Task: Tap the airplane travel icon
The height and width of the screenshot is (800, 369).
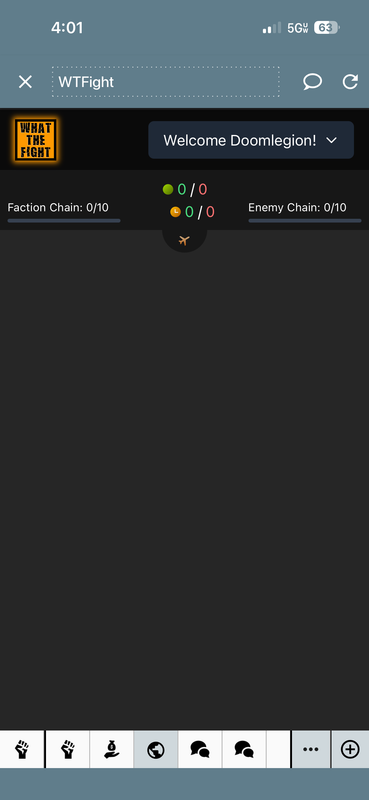Action: 184,240
